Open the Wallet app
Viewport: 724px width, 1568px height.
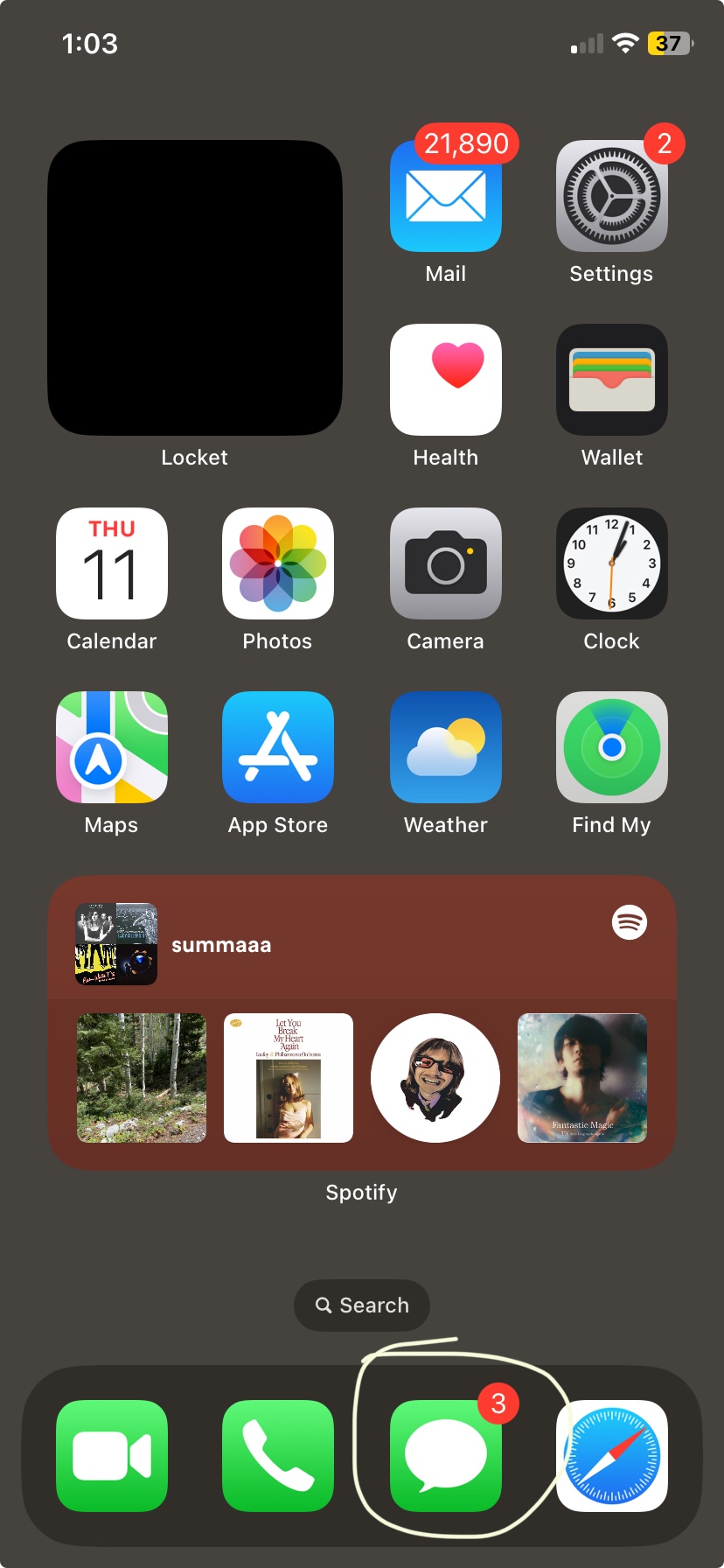tap(612, 380)
